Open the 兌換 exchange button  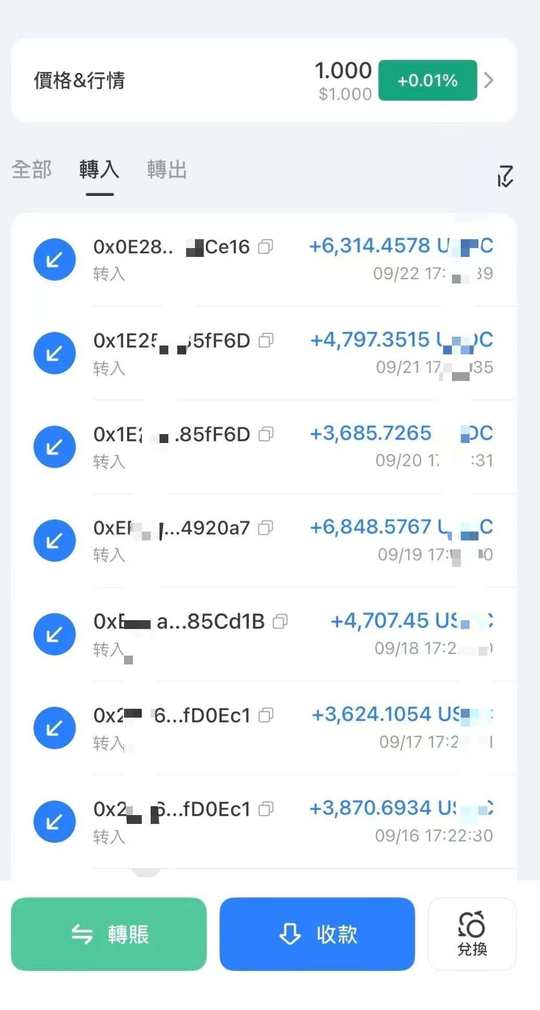point(472,934)
